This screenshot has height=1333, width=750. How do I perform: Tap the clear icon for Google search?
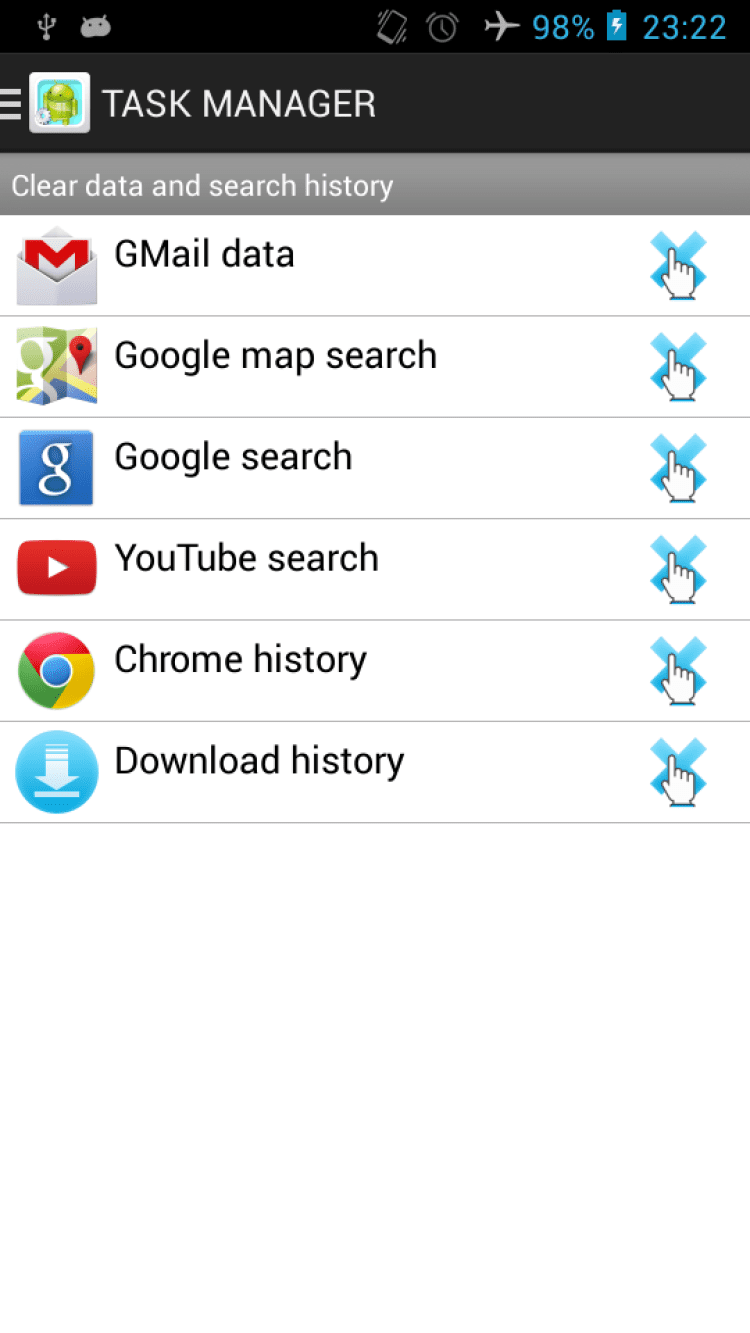tap(679, 468)
